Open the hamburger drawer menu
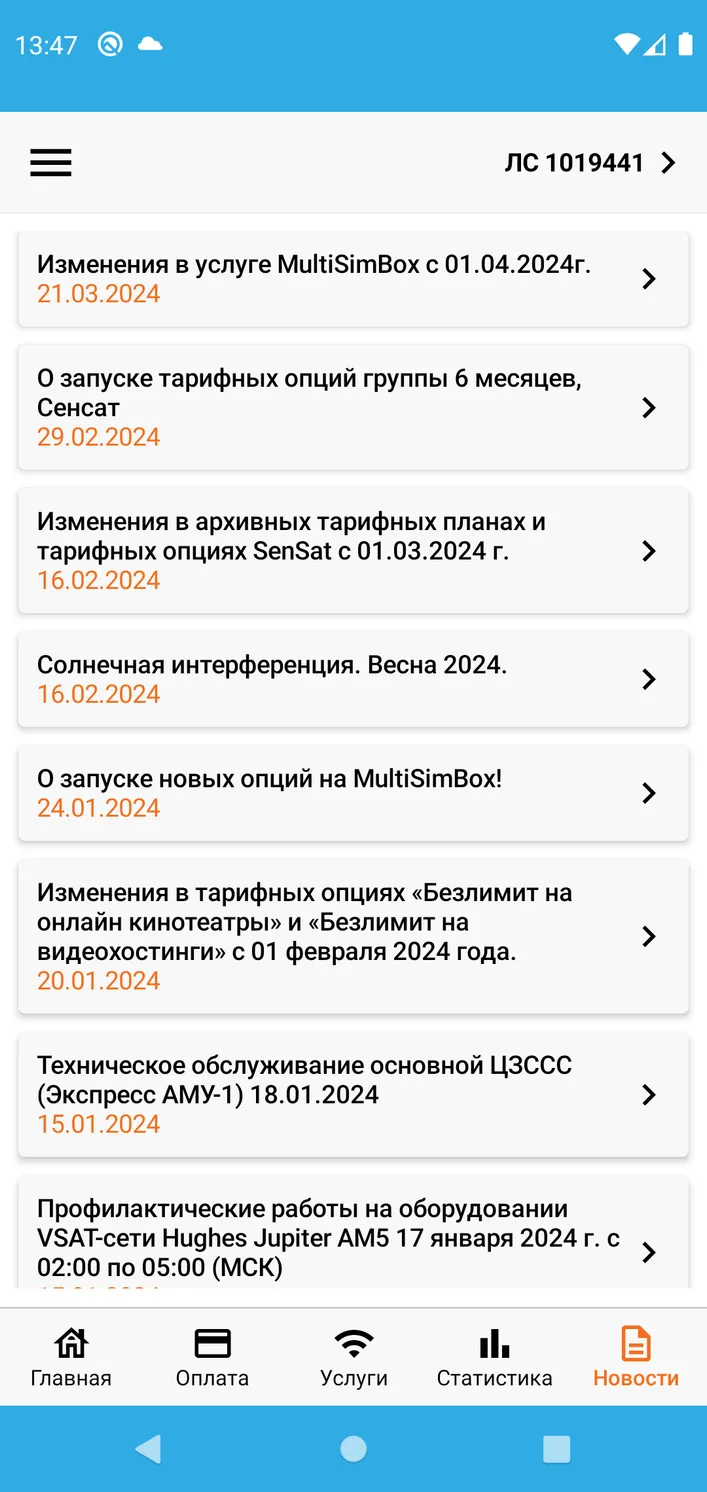This screenshot has width=707, height=1492. tap(51, 163)
